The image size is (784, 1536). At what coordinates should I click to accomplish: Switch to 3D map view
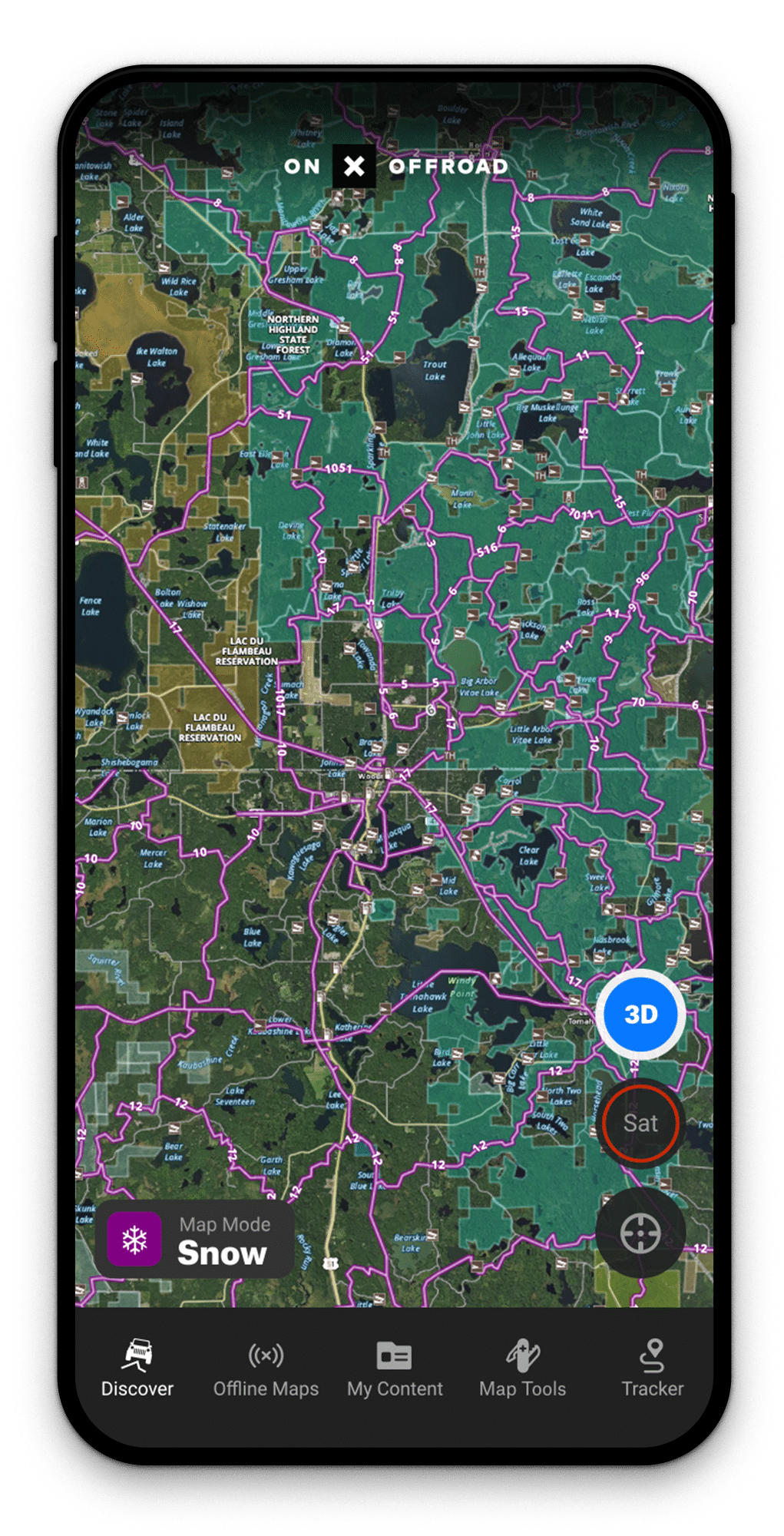coord(640,1015)
